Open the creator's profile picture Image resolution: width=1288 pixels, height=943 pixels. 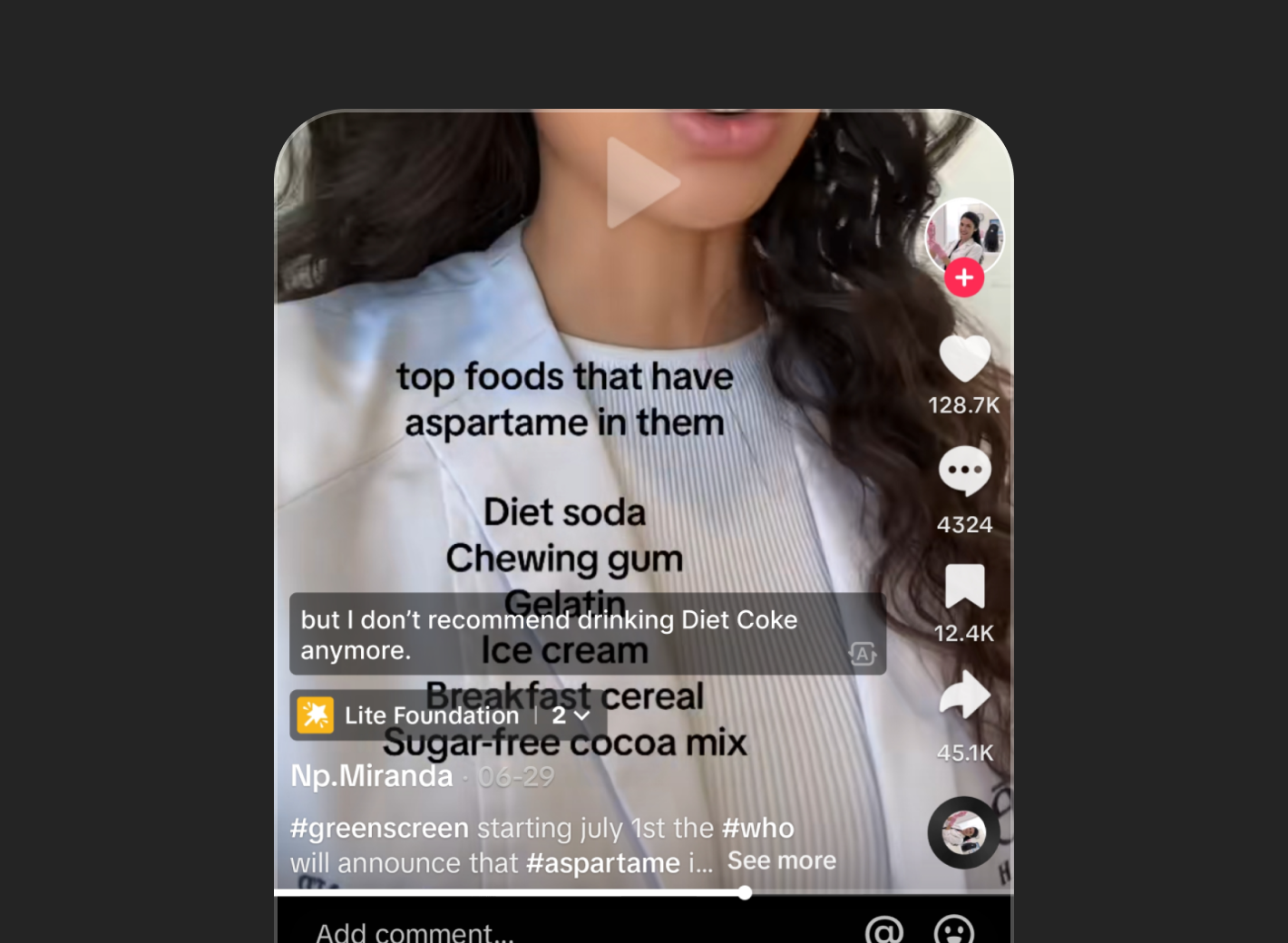(x=964, y=233)
